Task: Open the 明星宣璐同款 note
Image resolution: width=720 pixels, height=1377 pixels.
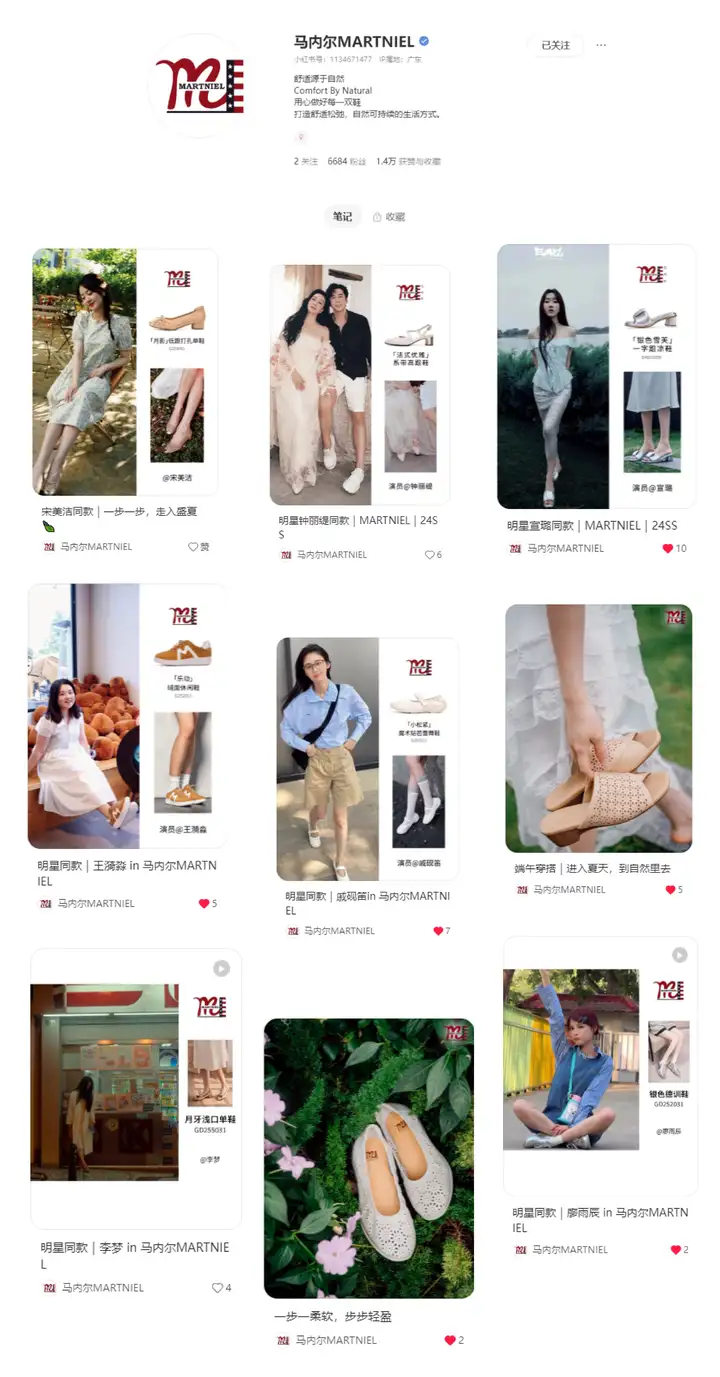Action: 596,376
